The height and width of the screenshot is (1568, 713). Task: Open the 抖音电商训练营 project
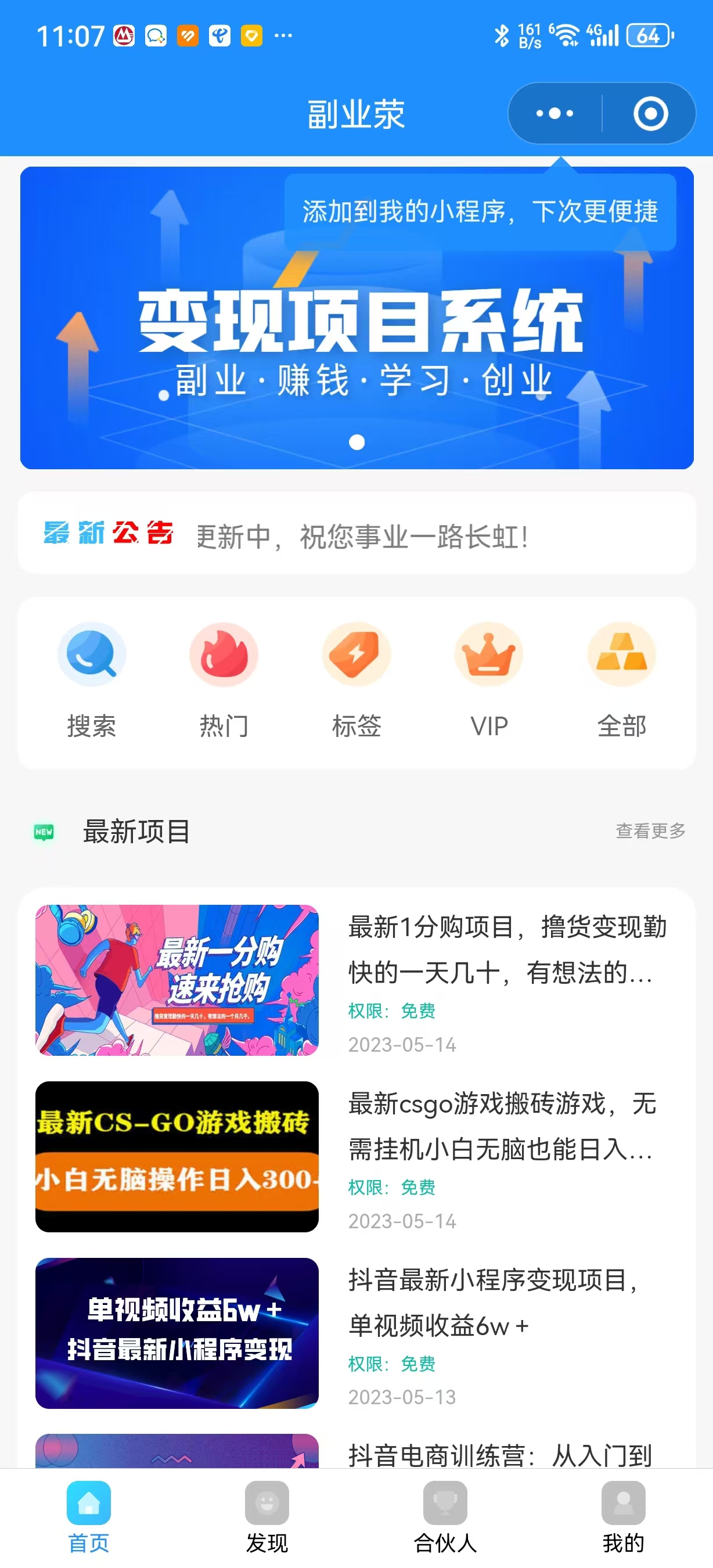499,1454
